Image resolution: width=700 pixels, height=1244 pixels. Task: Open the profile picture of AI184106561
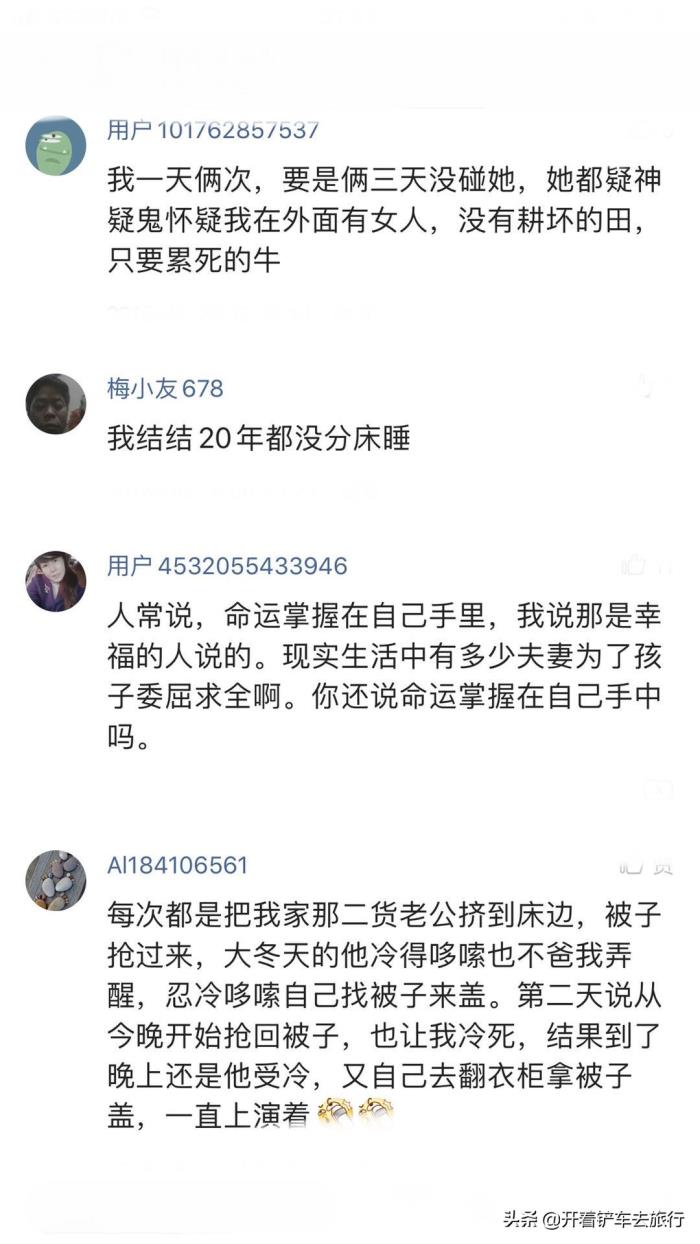pos(55,880)
